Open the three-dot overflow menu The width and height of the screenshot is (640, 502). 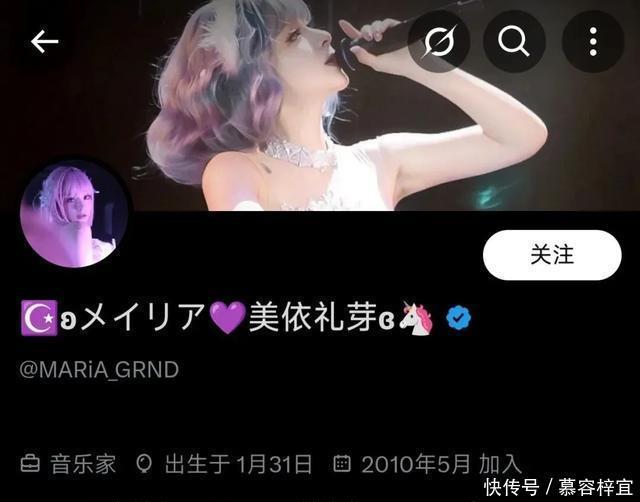pos(593,42)
